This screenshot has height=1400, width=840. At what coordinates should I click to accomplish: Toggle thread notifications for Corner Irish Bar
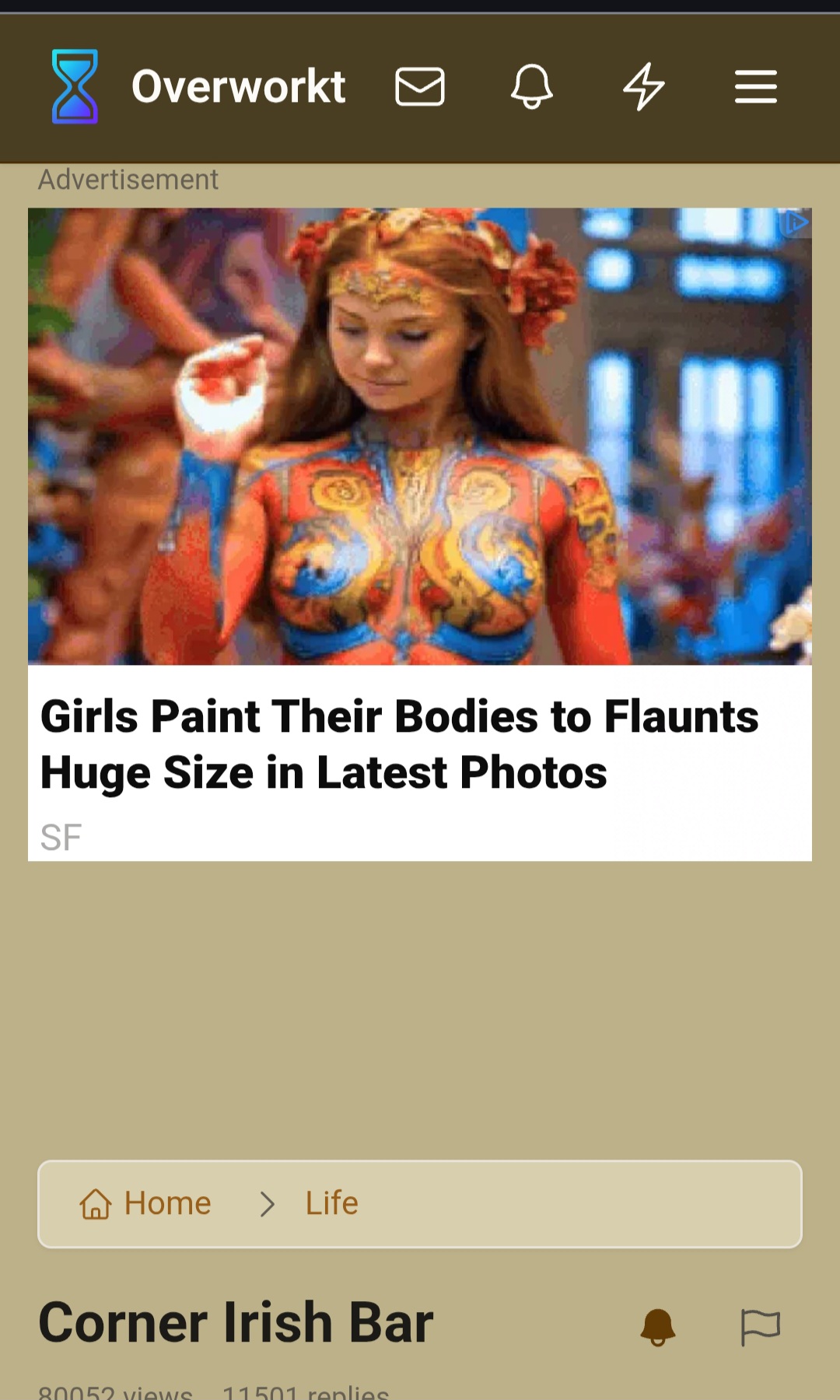click(658, 1327)
